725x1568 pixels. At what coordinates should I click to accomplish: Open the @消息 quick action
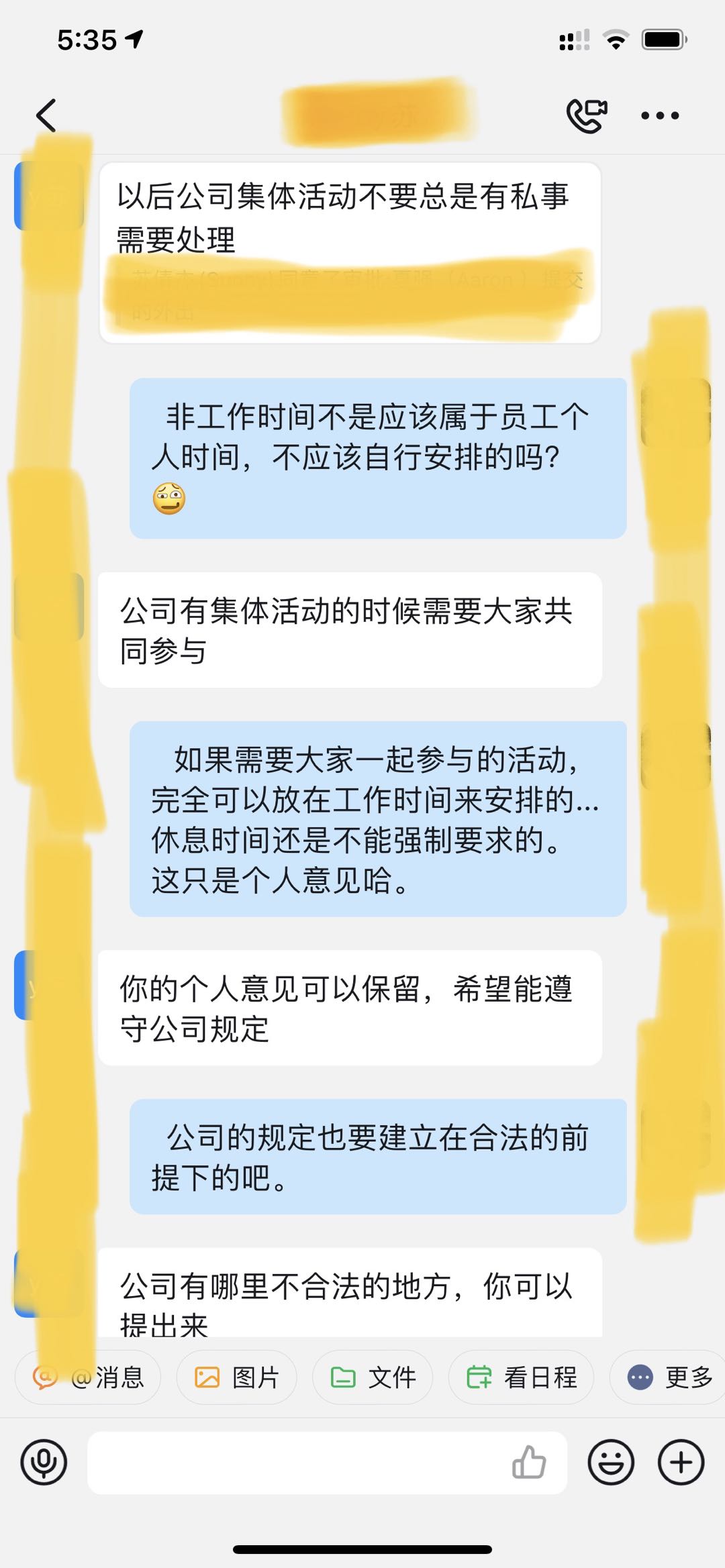pos(88,1377)
